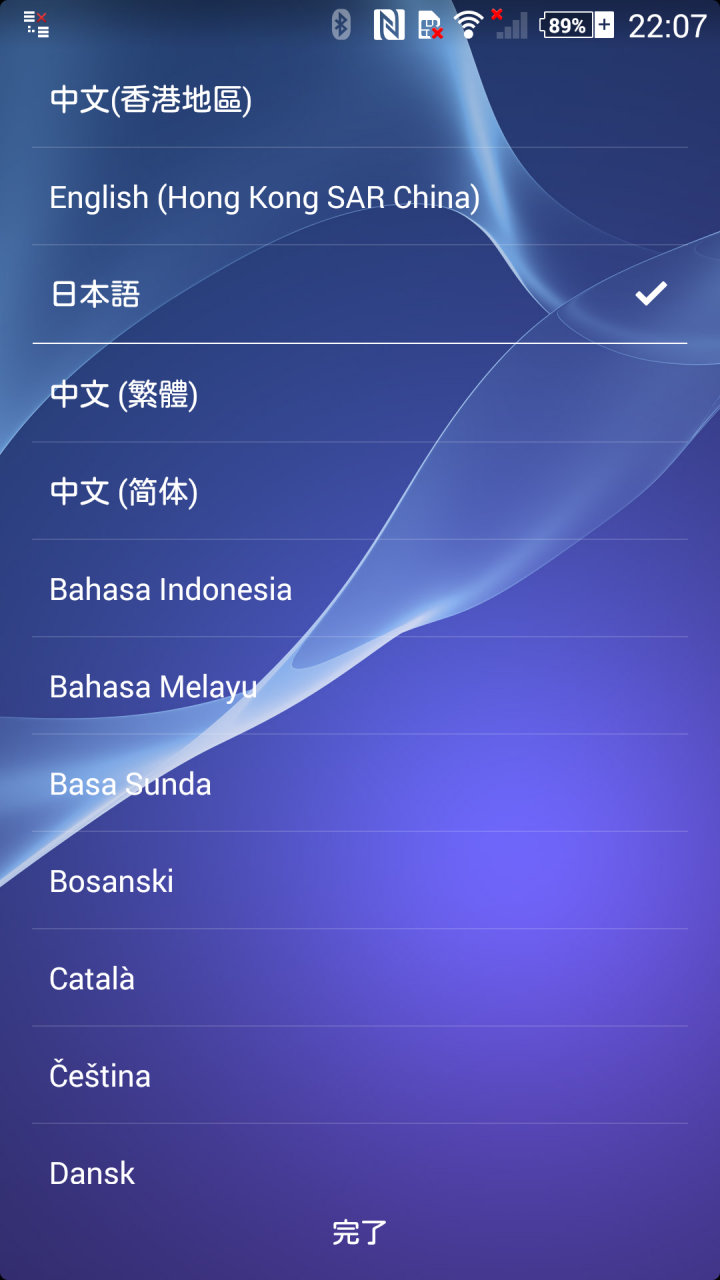Choose 中文 (简体) language
Viewport: 720px width, 1280px height.
point(360,491)
